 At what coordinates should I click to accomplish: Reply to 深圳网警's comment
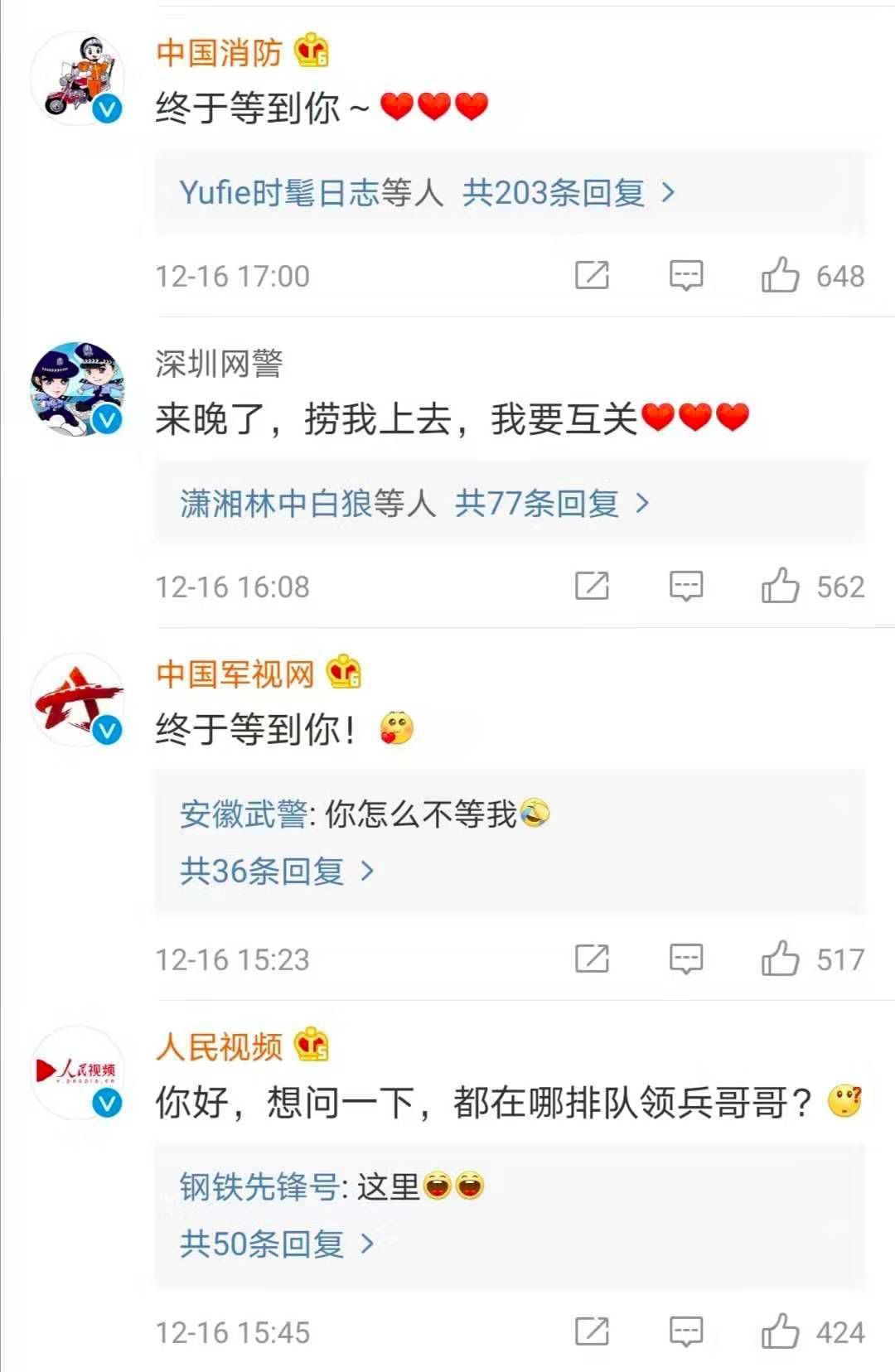[686, 587]
